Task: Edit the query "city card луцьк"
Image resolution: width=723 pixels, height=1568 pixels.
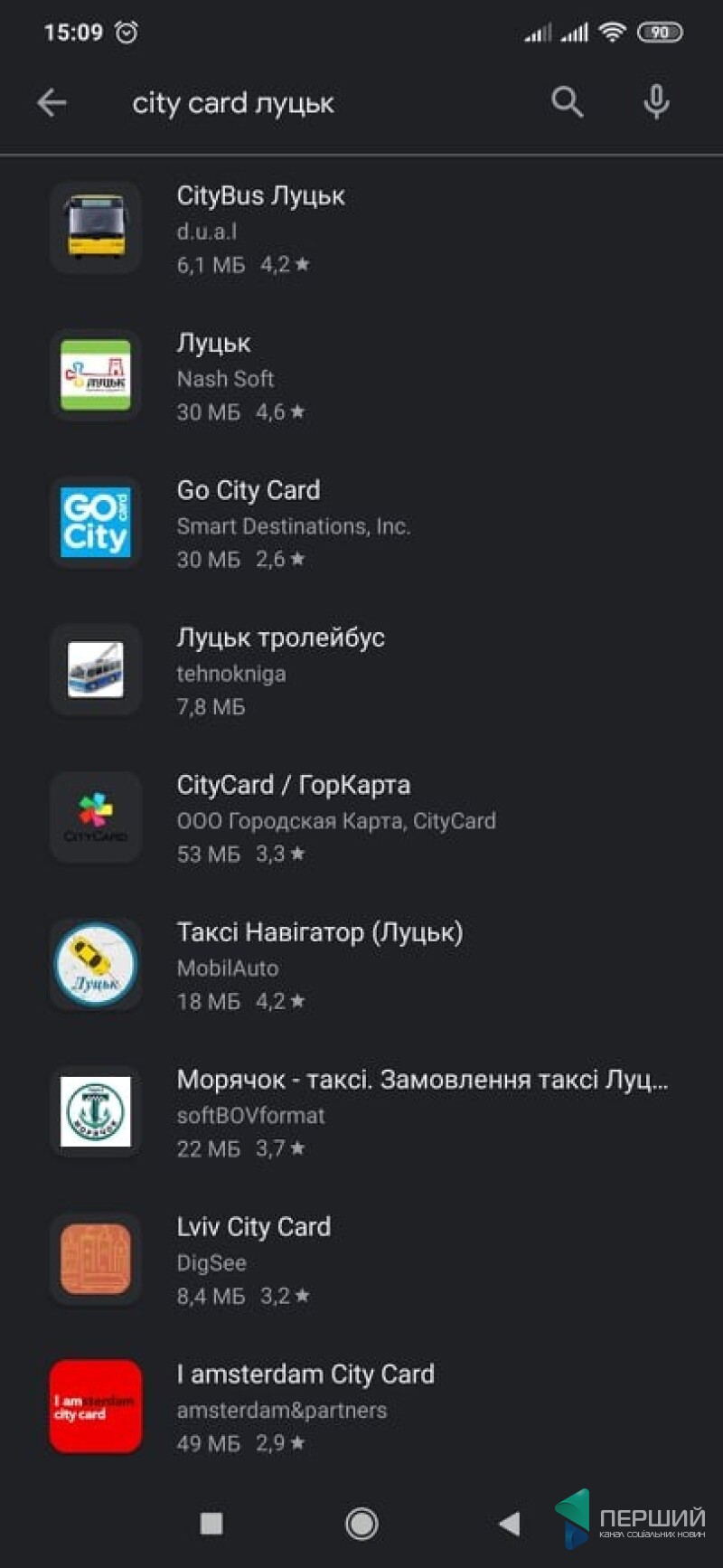Action: pos(233,104)
